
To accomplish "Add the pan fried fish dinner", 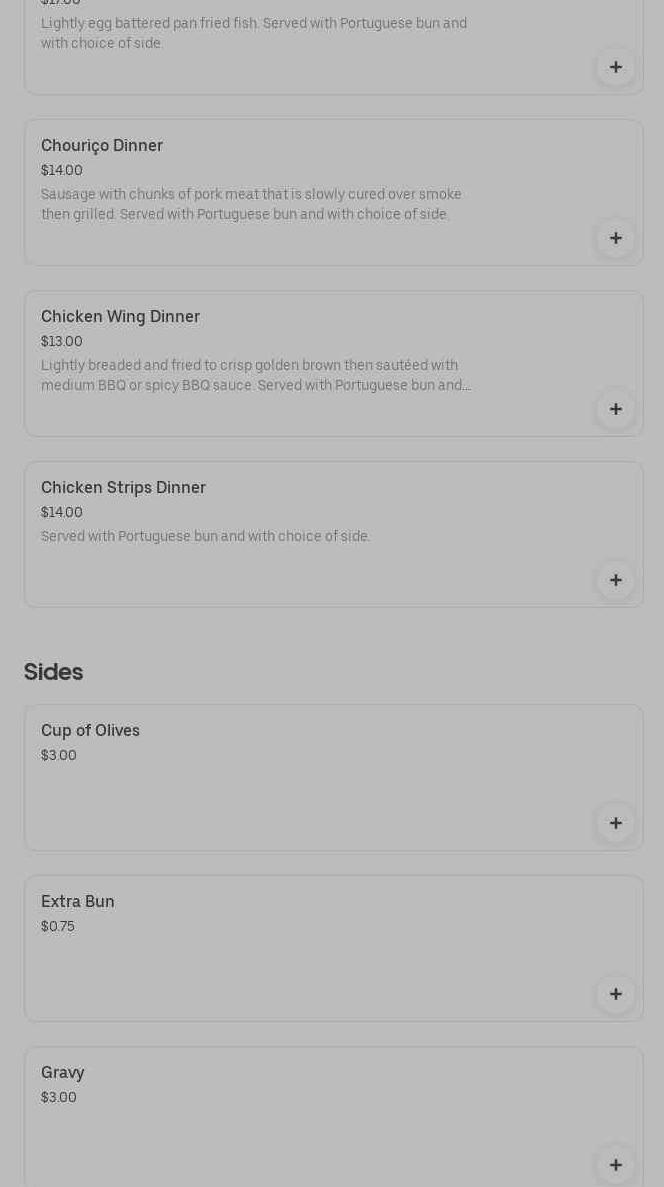I will pos(615,67).
